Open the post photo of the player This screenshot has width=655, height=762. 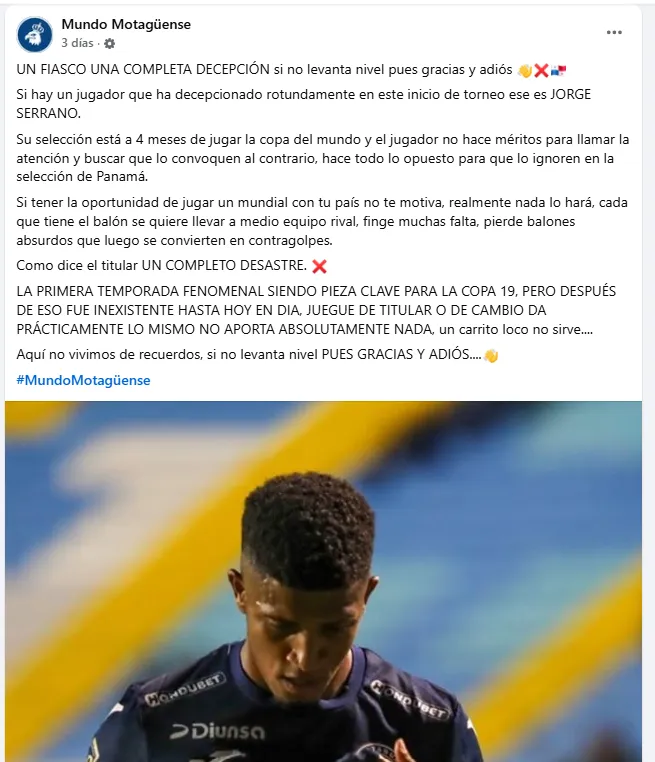323,580
